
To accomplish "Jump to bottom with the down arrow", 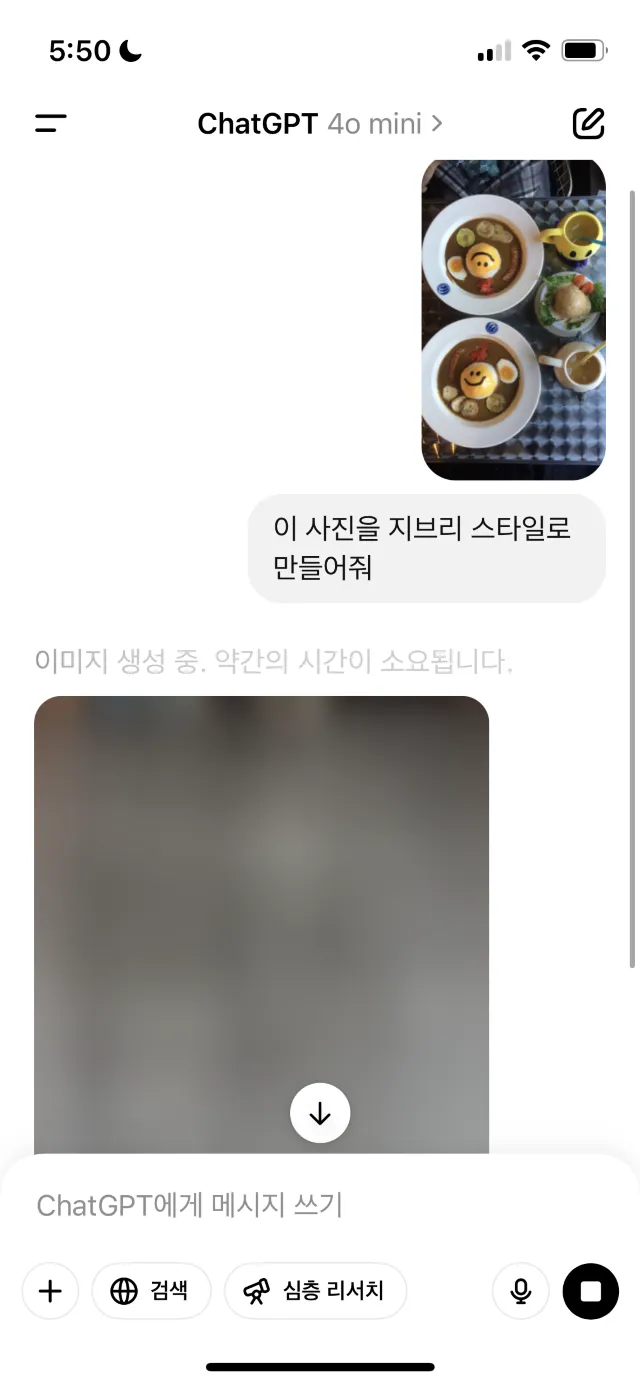I will [x=320, y=1113].
